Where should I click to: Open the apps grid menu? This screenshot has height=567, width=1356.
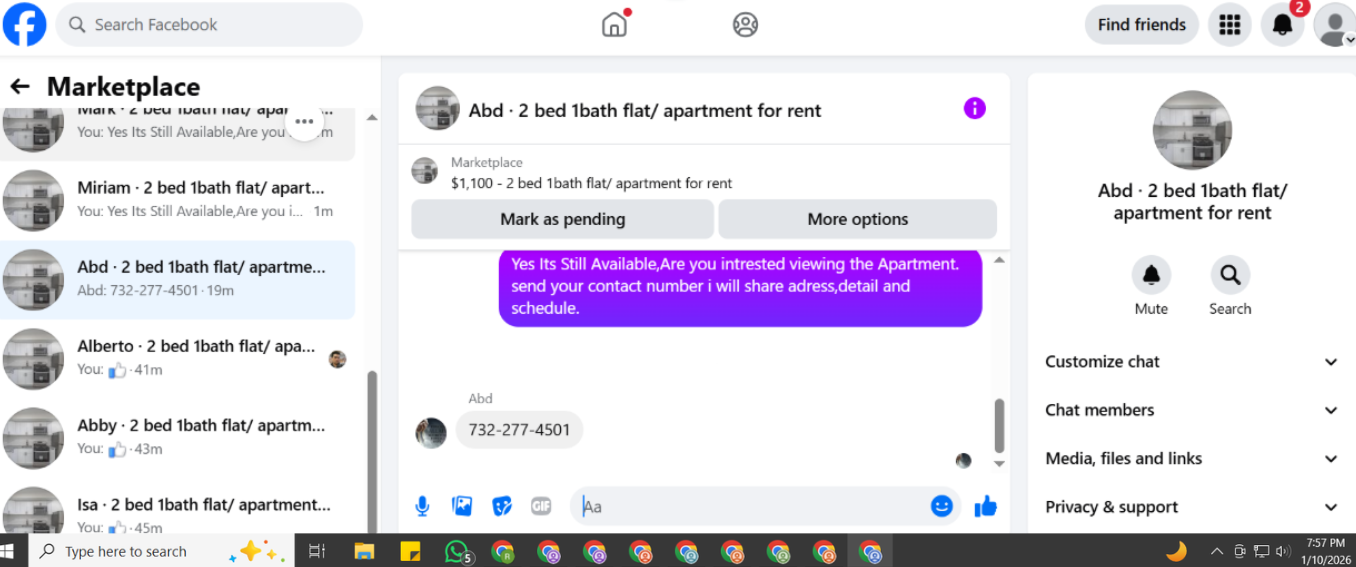(x=1229, y=25)
